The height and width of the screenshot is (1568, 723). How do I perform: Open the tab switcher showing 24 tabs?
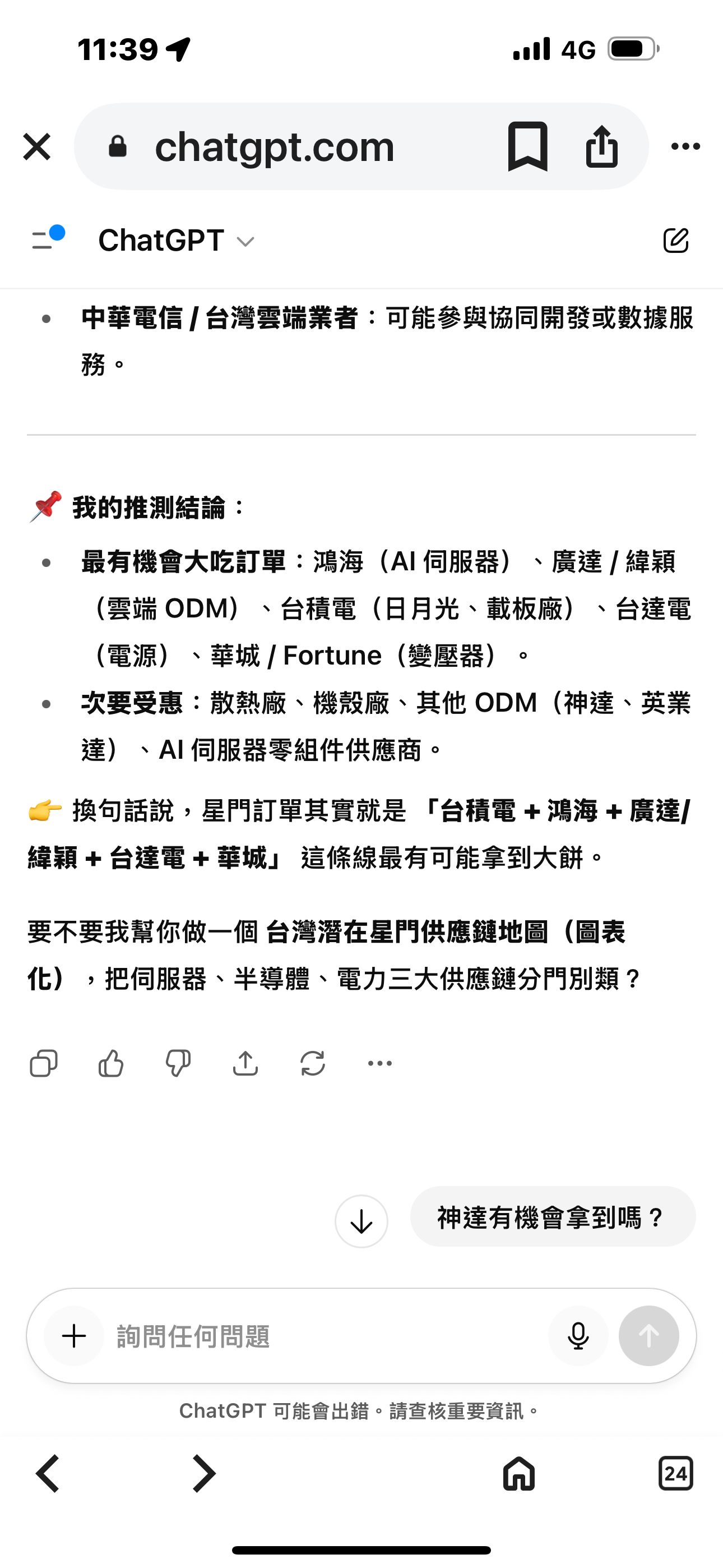click(x=675, y=1474)
